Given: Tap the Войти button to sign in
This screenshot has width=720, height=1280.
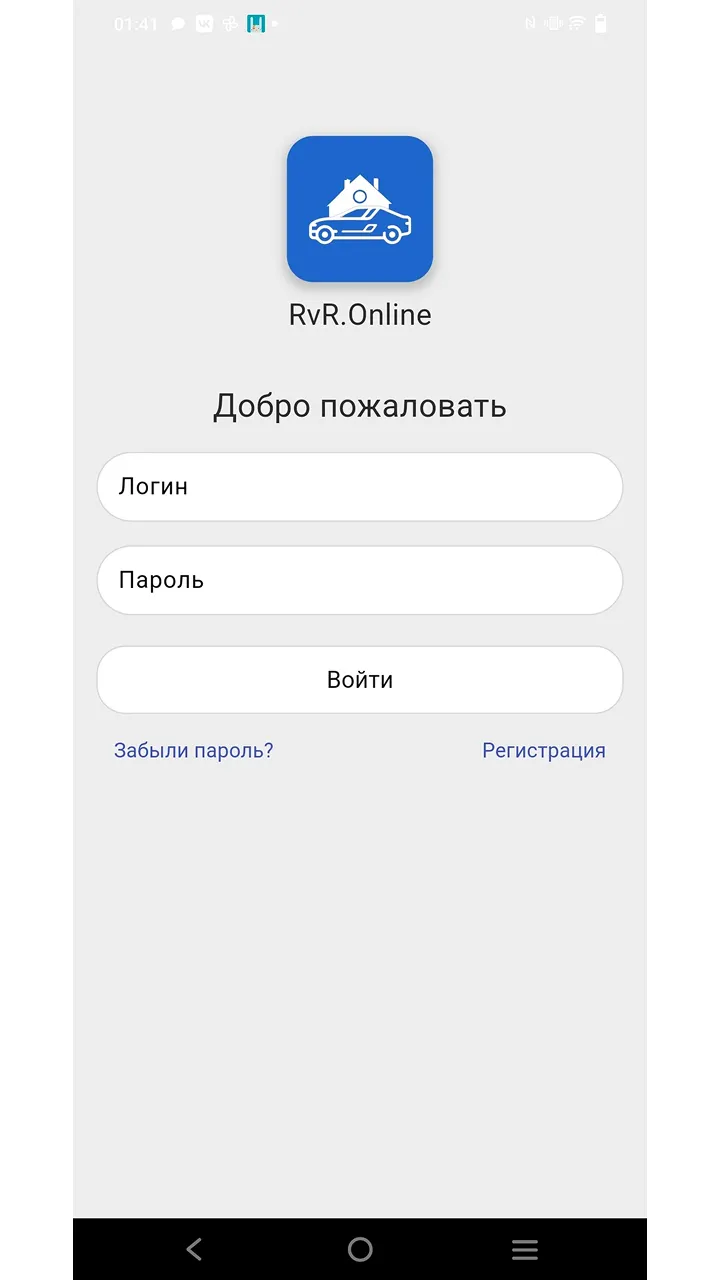Looking at the screenshot, I should click(x=360, y=680).
